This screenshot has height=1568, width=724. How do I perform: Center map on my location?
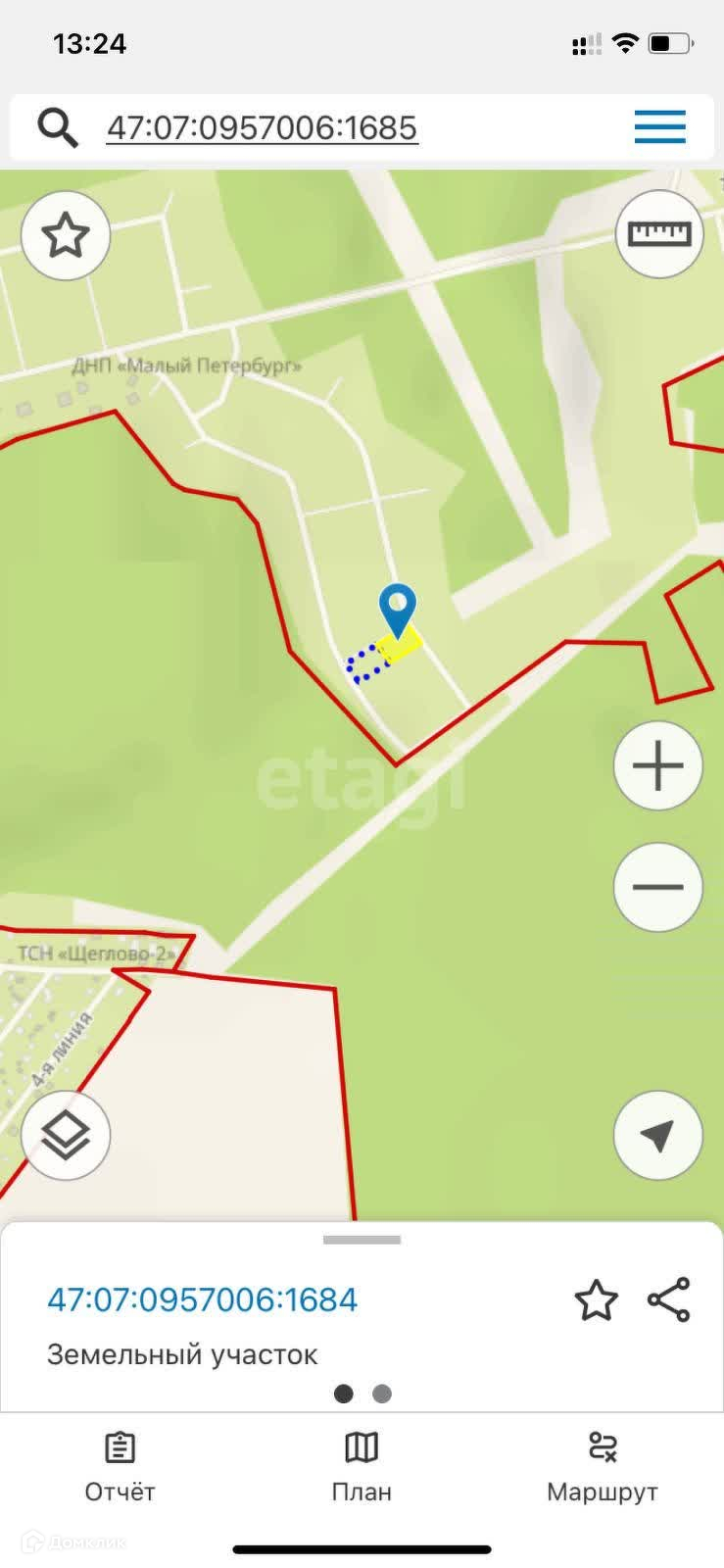pos(658,1136)
